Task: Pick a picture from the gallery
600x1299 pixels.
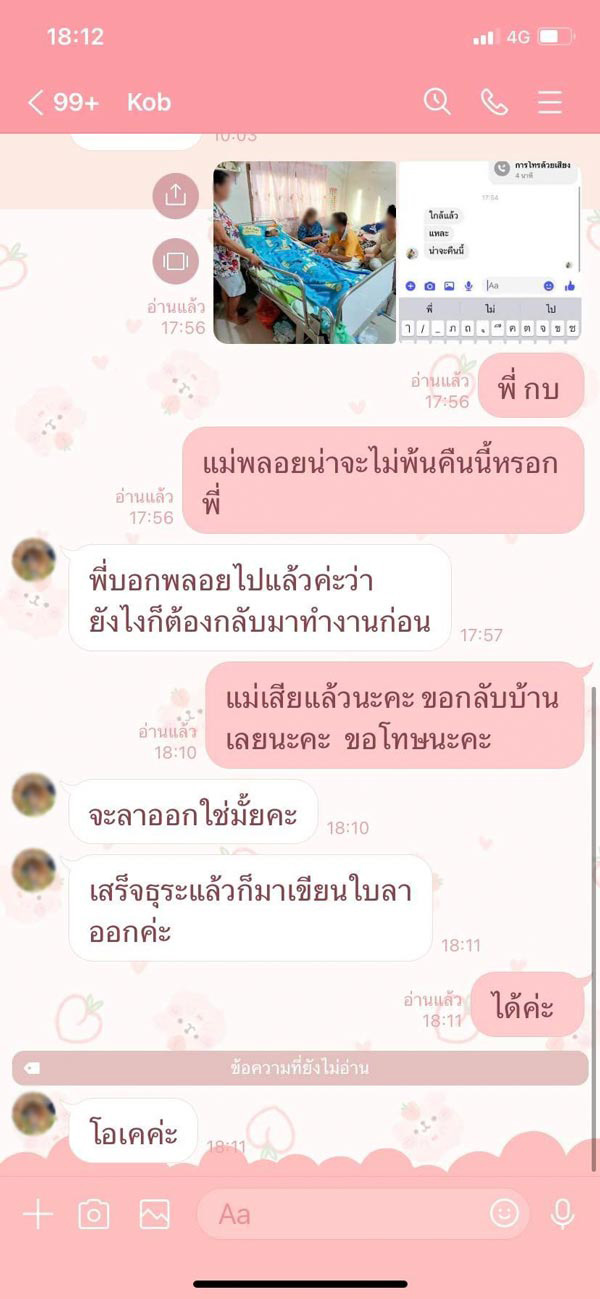Action: [x=154, y=1214]
